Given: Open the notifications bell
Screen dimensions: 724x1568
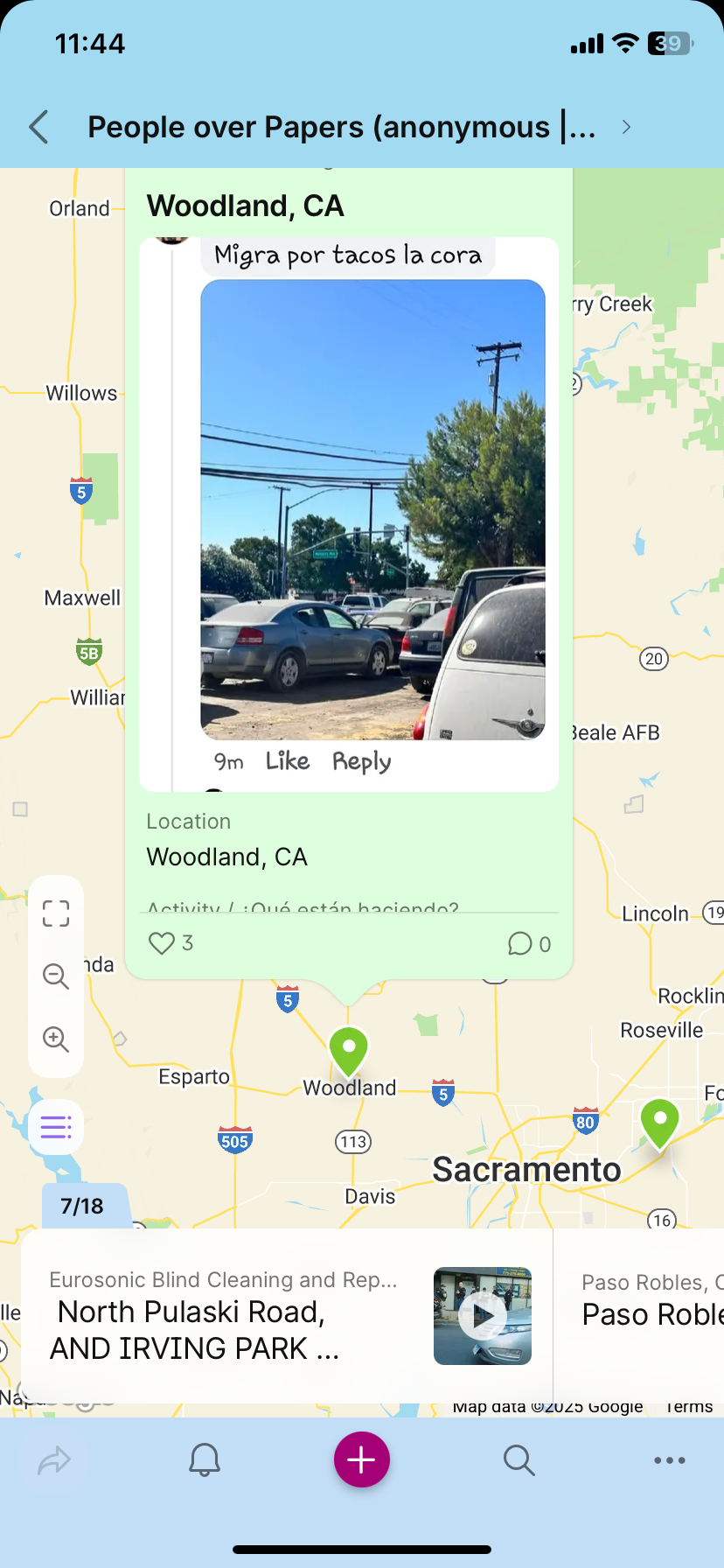Looking at the screenshot, I should coord(205,1460).
